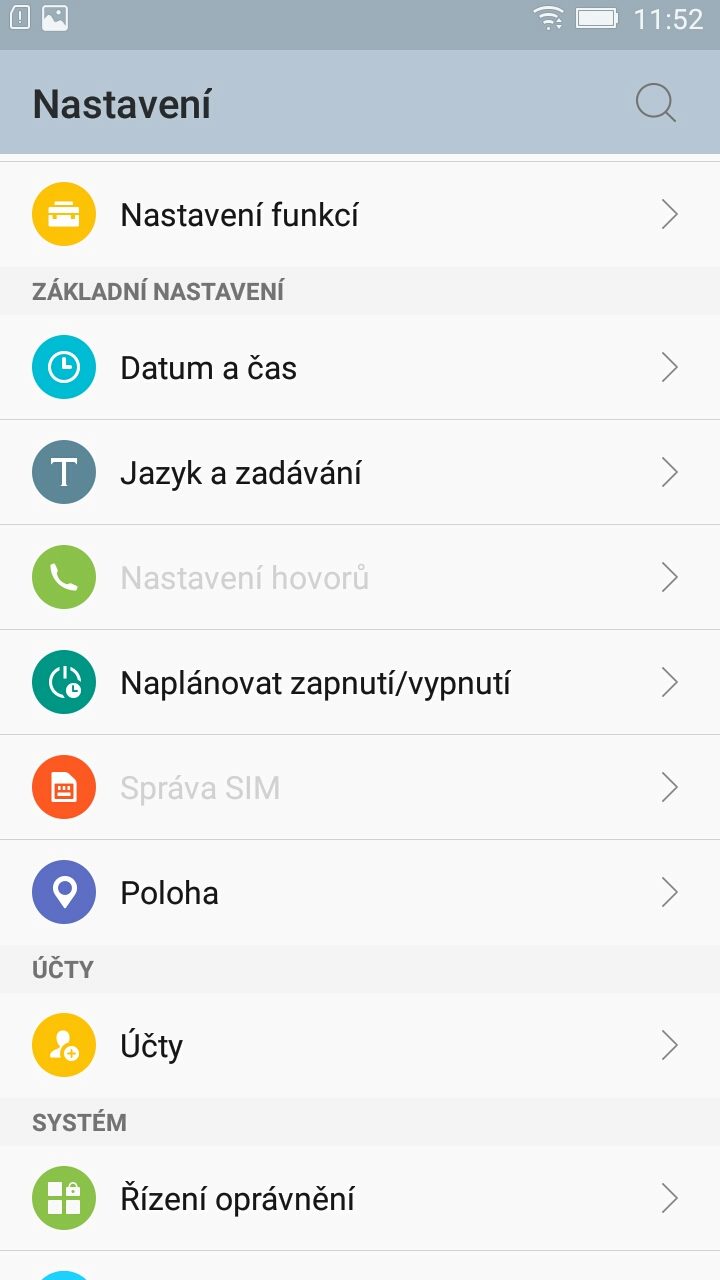Screen dimensions: 720x1280
Task: Open Nastavení funkcí
Action: (x=360, y=214)
